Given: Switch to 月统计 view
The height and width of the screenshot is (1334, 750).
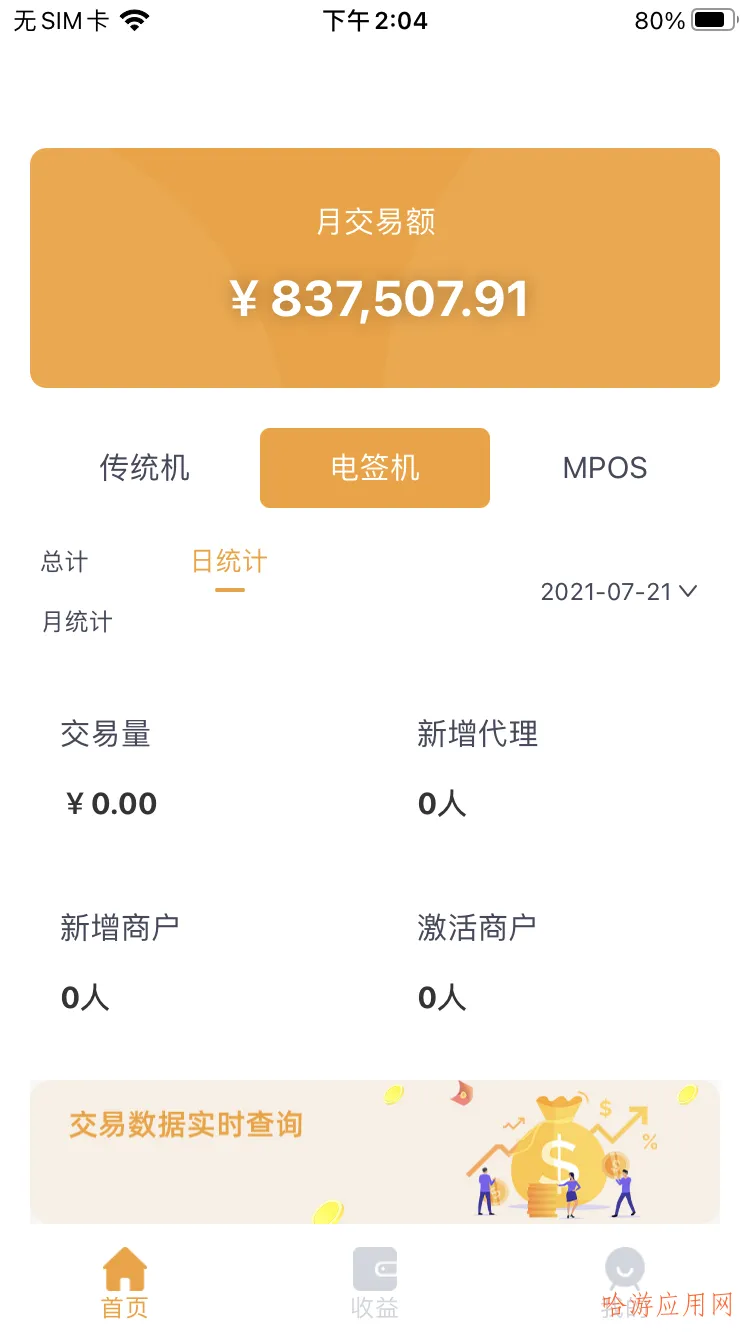Looking at the screenshot, I should pos(77,622).
